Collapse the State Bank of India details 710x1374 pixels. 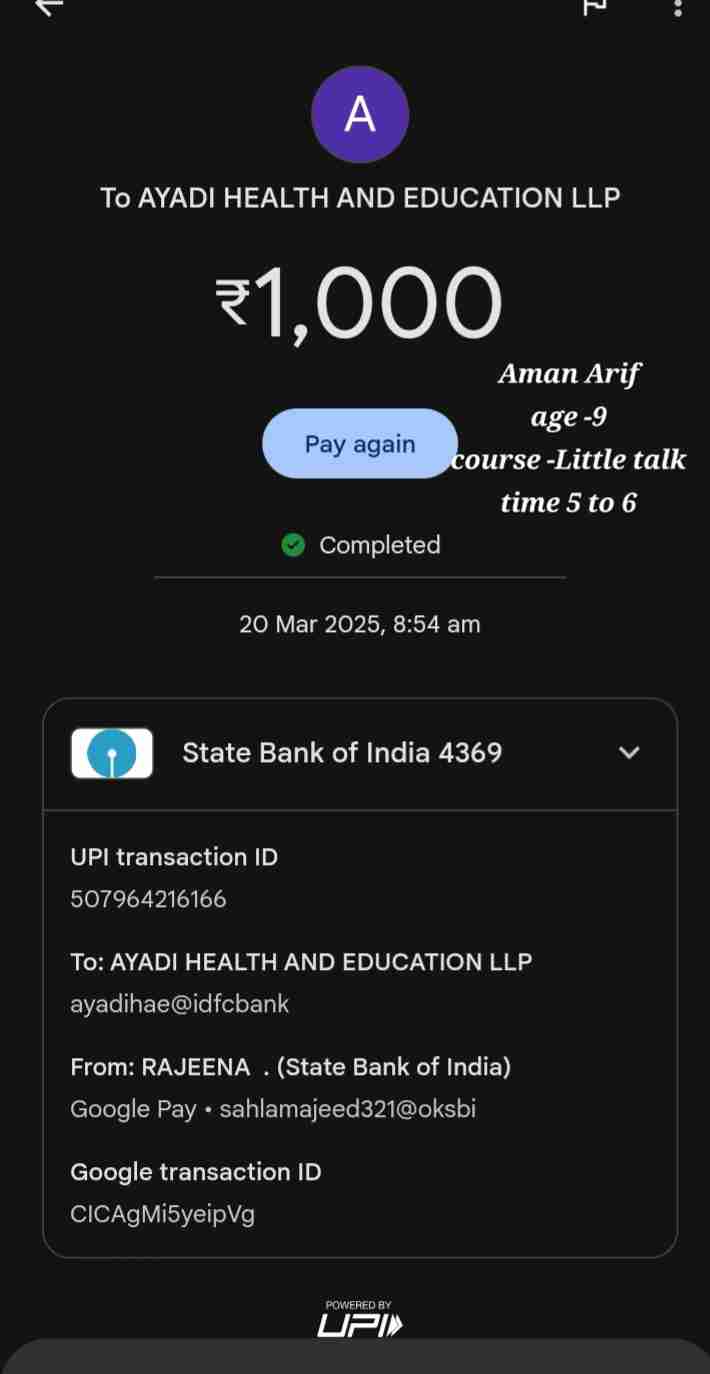click(x=629, y=753)
